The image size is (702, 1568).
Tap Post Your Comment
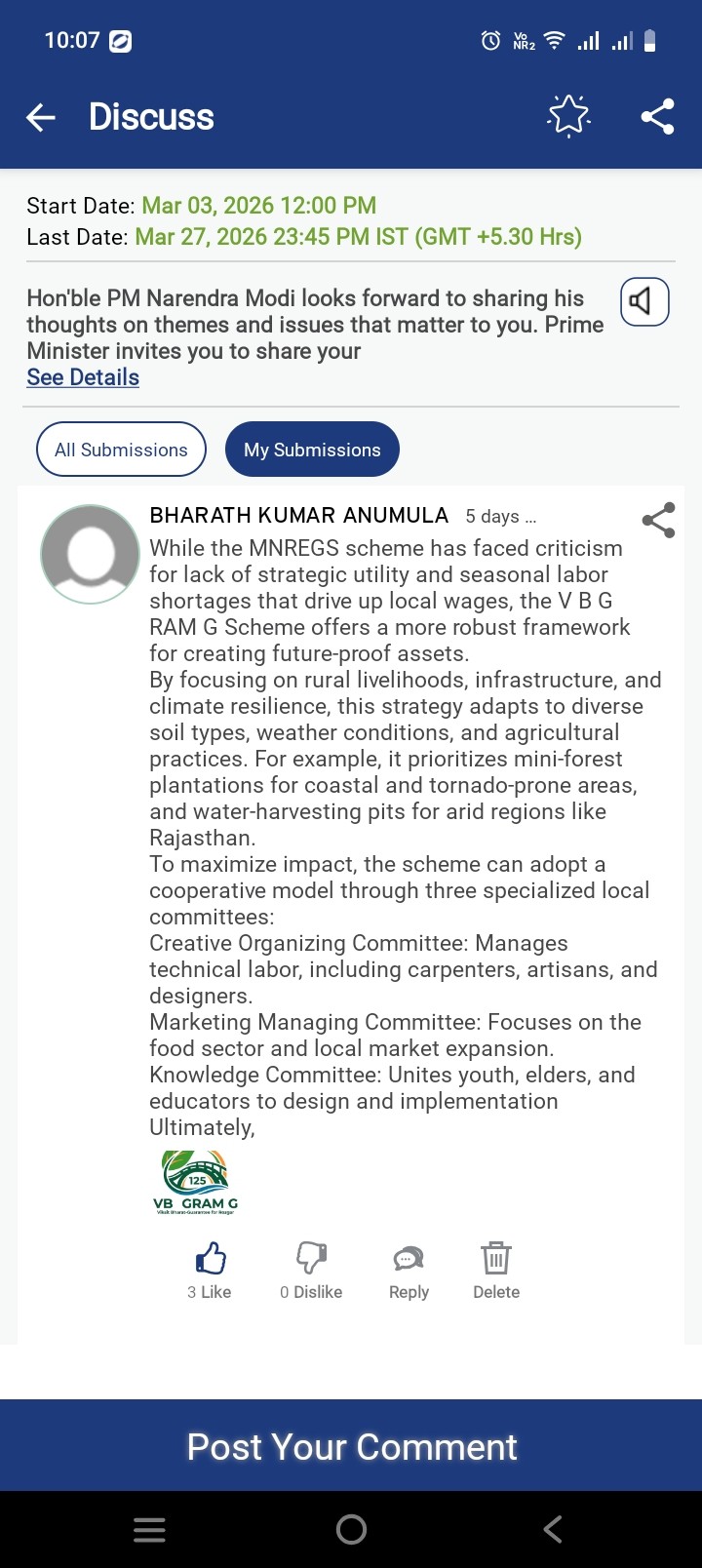(x=351, y=1446)
